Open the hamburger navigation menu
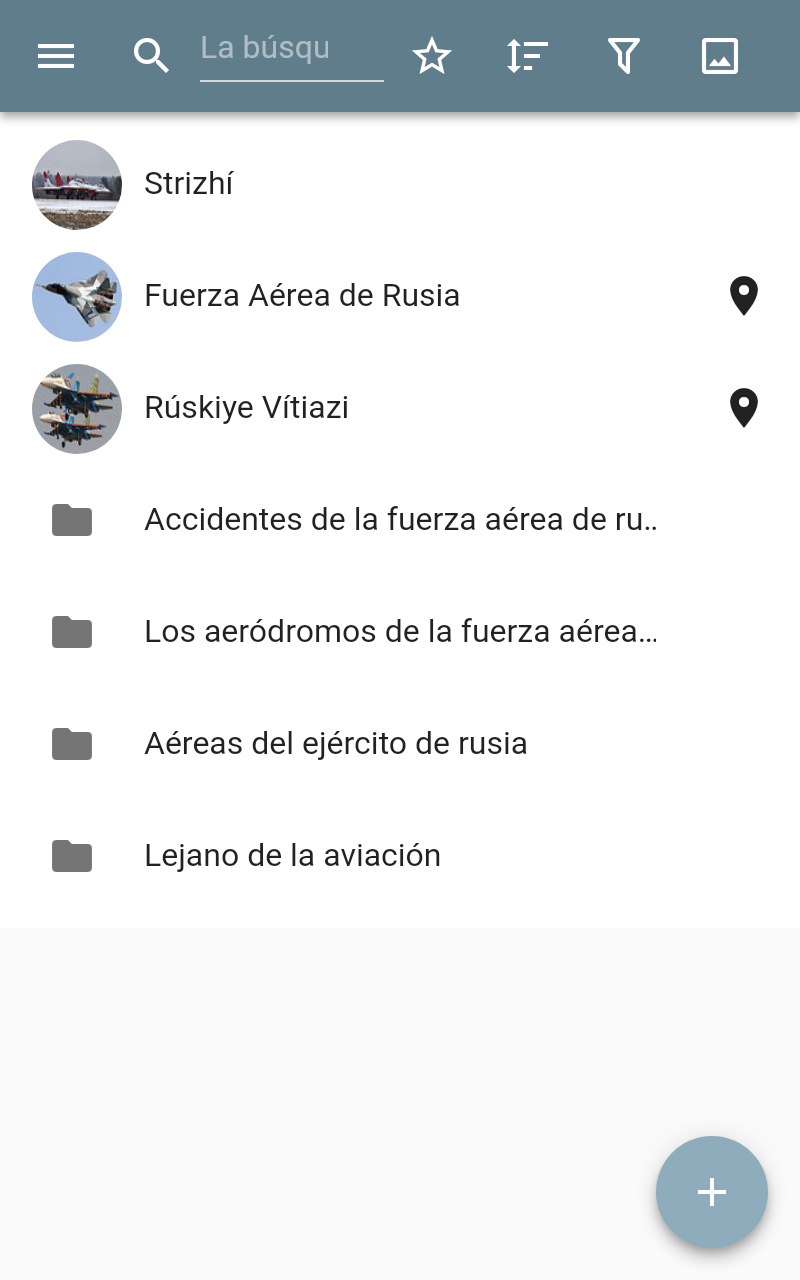Image resolution: width=800 pixels, height=1280 pixels. [56, 56]
